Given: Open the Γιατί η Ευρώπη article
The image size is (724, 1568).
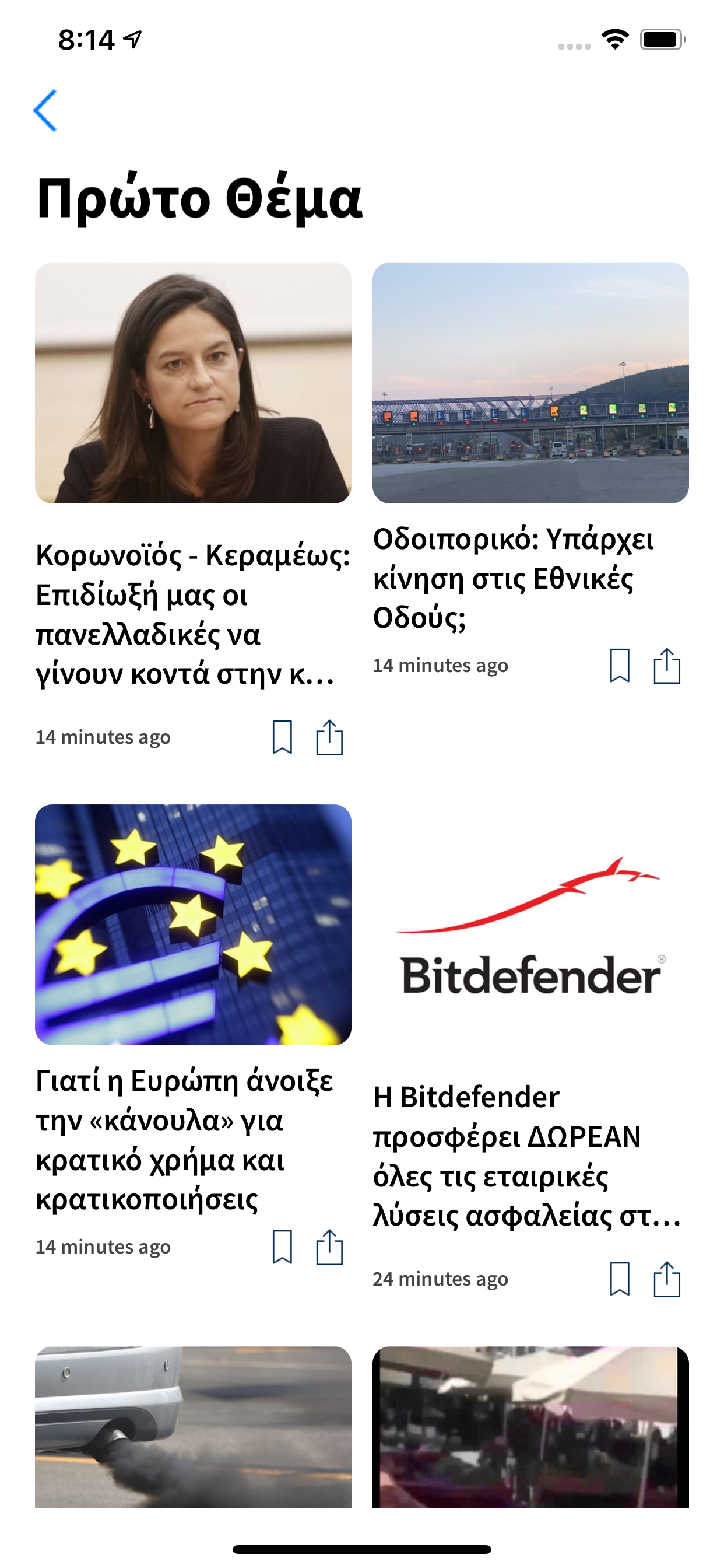Looking at the screenshot, I should click(184, 1139).
